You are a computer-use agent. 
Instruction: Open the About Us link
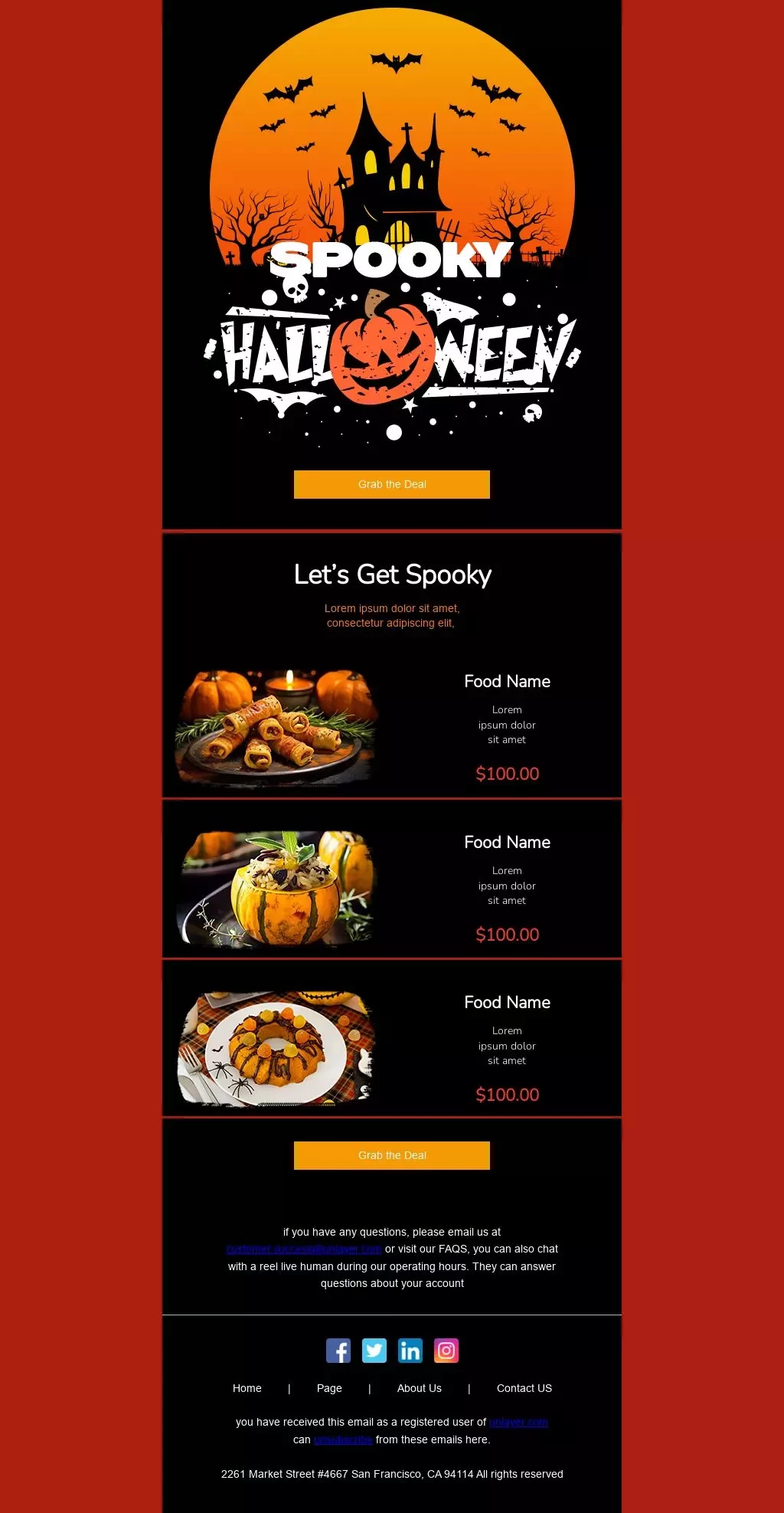420,1388
